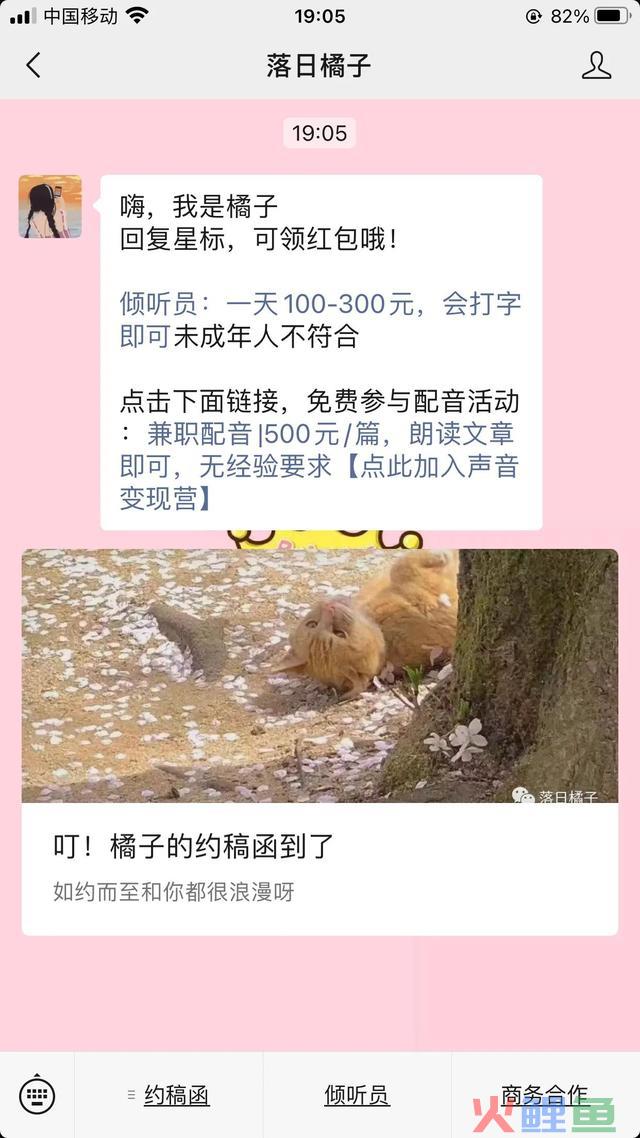Open the 兼职配音 500元/篇 link
This screenshot has height=1138, width=640.
point(330,451)
